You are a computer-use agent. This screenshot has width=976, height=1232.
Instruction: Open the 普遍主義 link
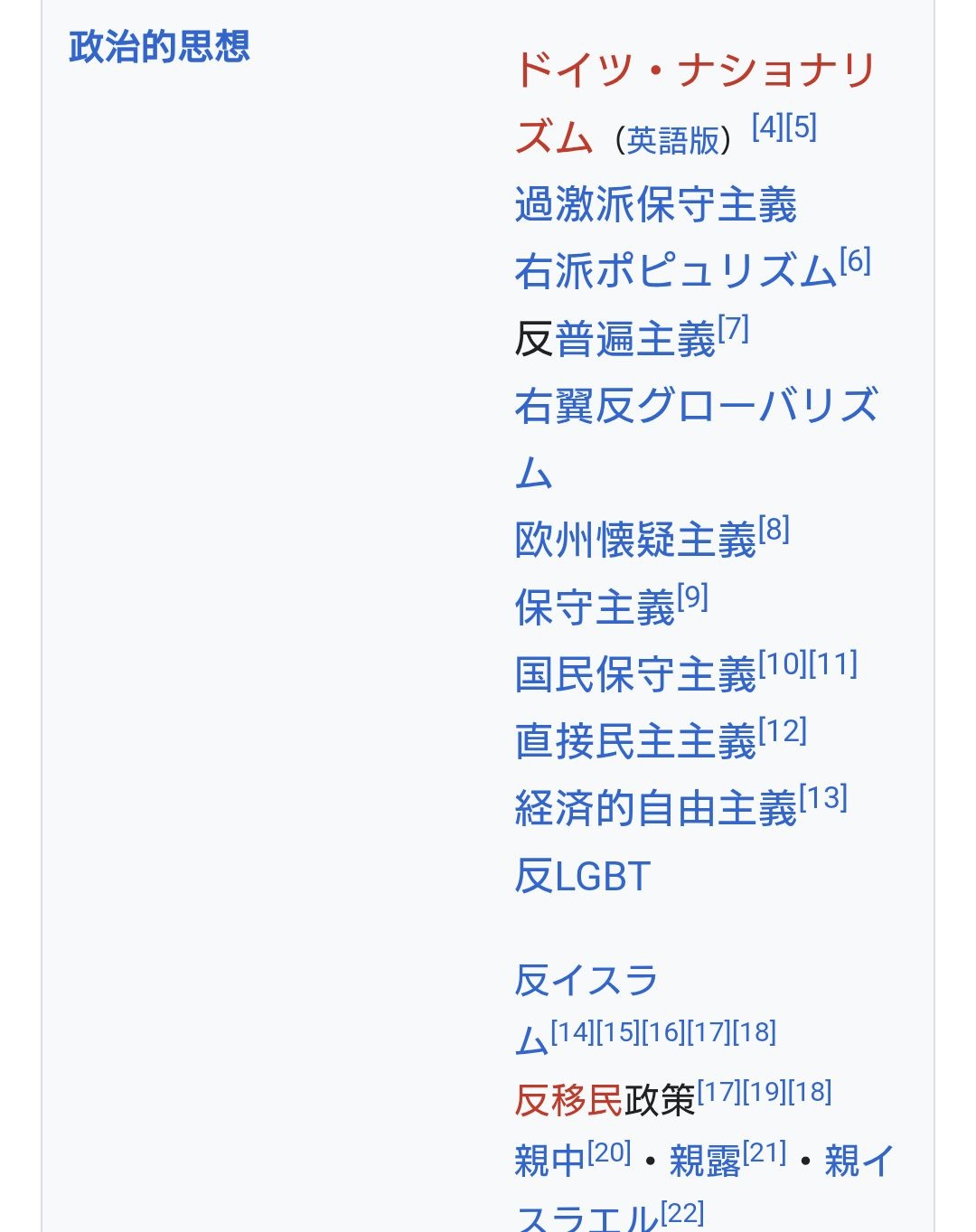coord(635,339)
